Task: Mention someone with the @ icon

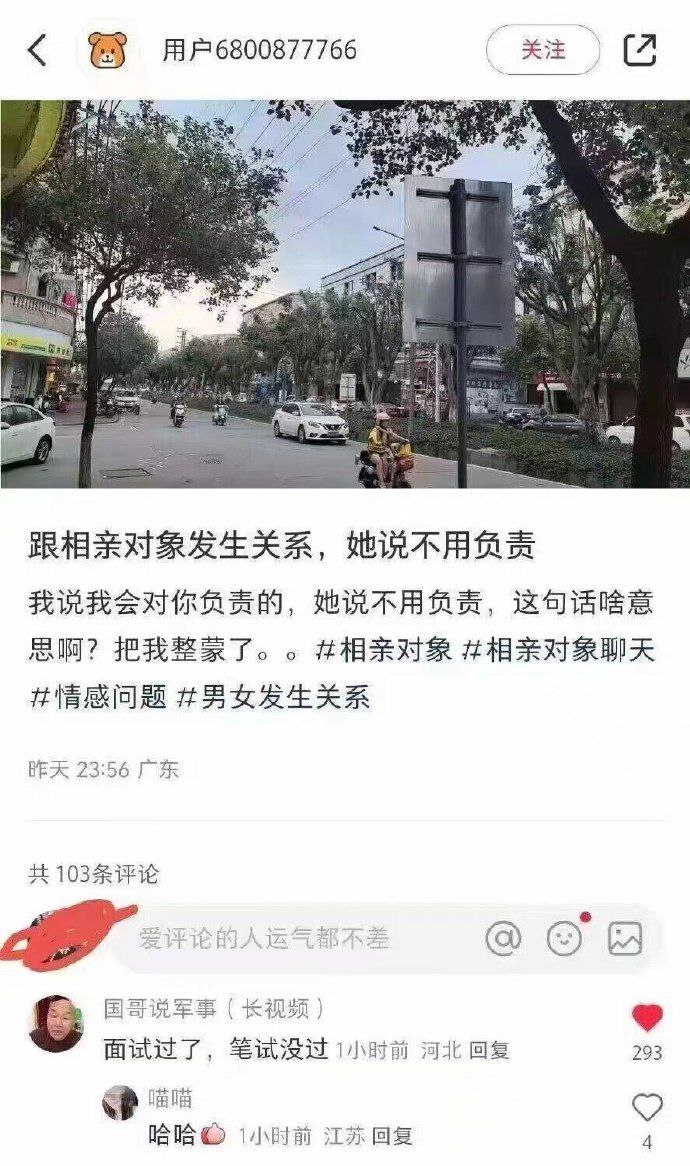Action: pyautogui.click(x=503, y=938)
